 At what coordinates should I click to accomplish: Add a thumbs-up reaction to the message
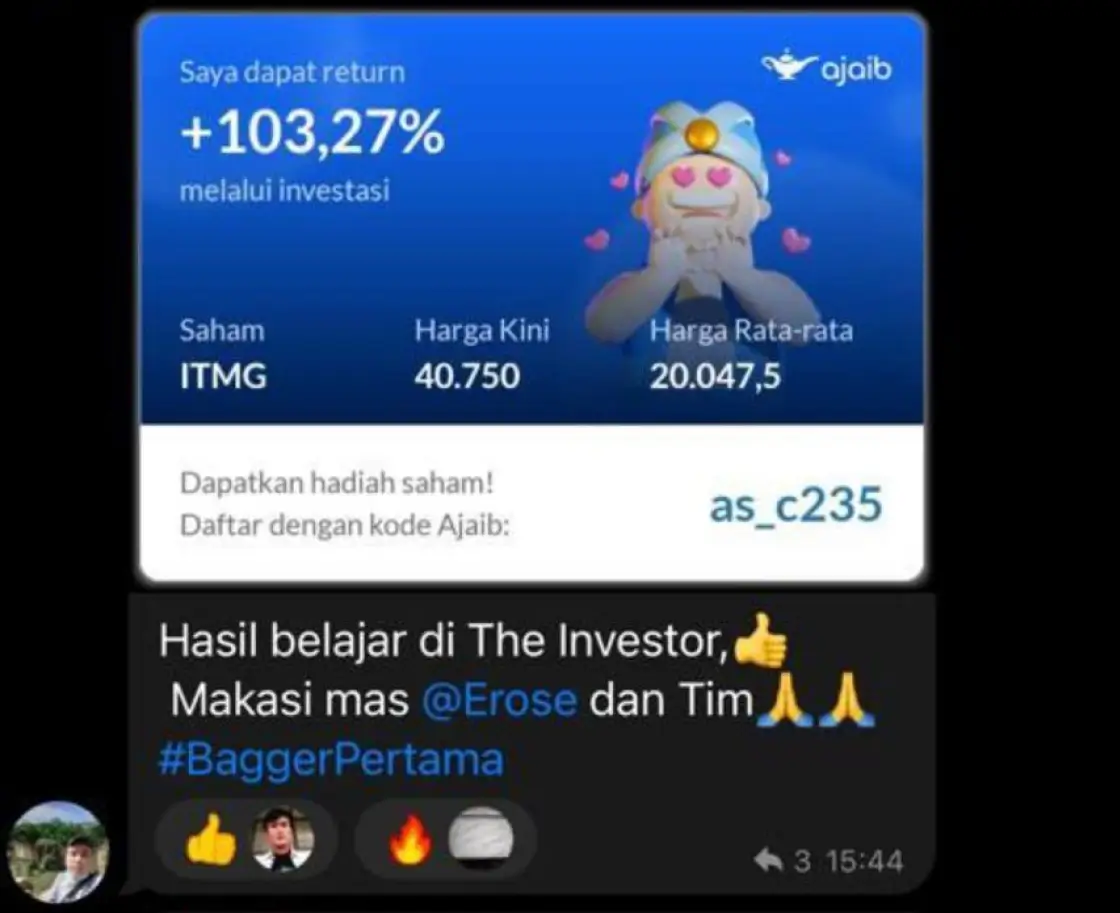246,838
